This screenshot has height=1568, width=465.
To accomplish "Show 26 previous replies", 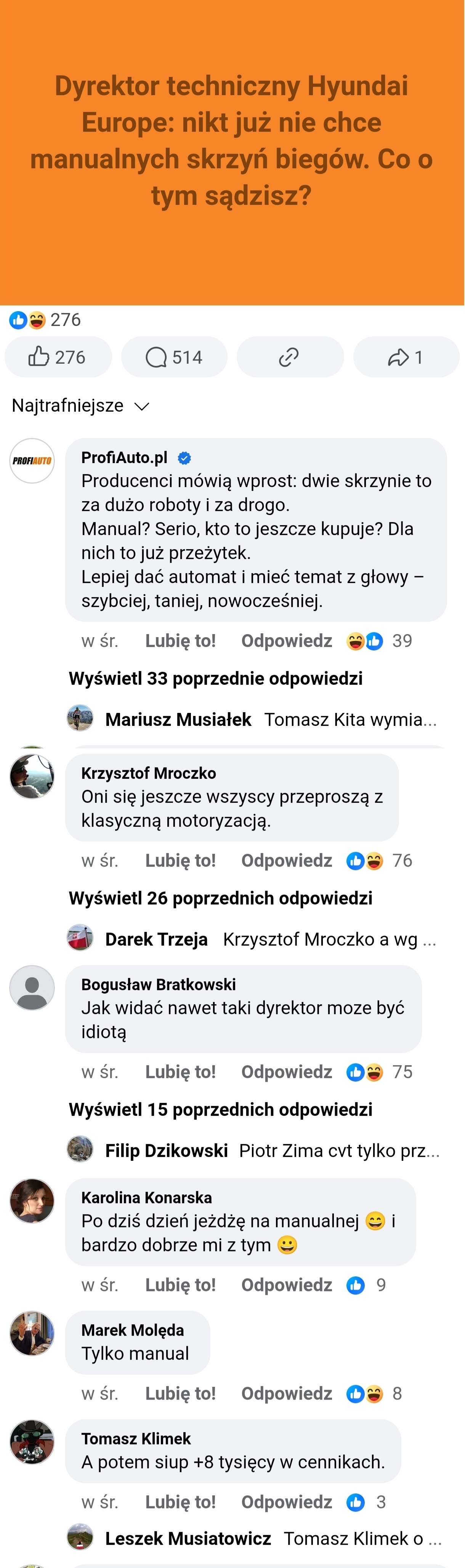I will [x=221, y=898].
